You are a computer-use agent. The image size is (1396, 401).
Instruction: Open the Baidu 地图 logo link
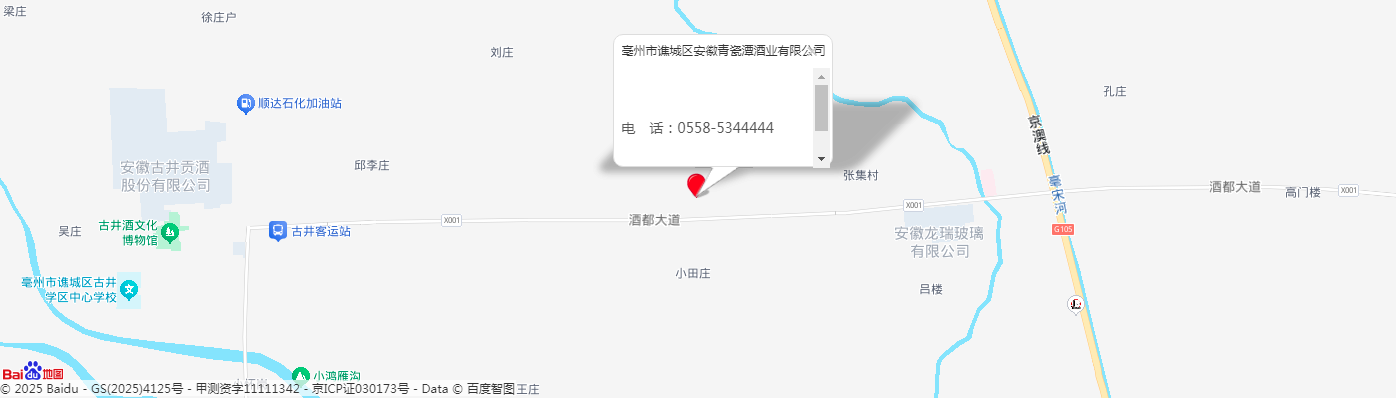click(x=33, y=371)
